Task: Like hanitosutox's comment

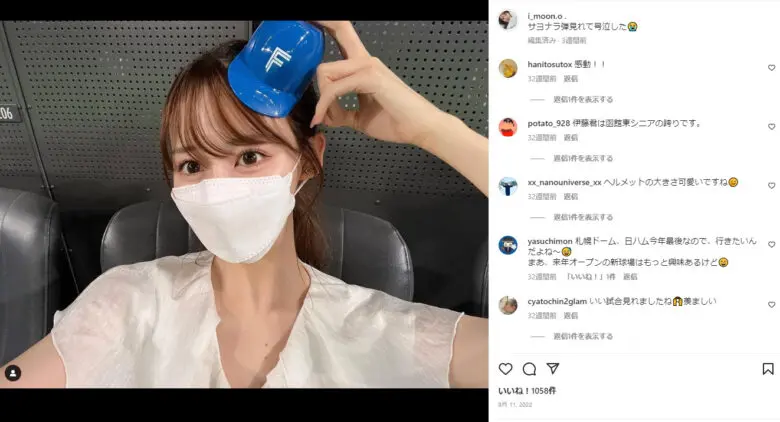Action: (771, 68)
